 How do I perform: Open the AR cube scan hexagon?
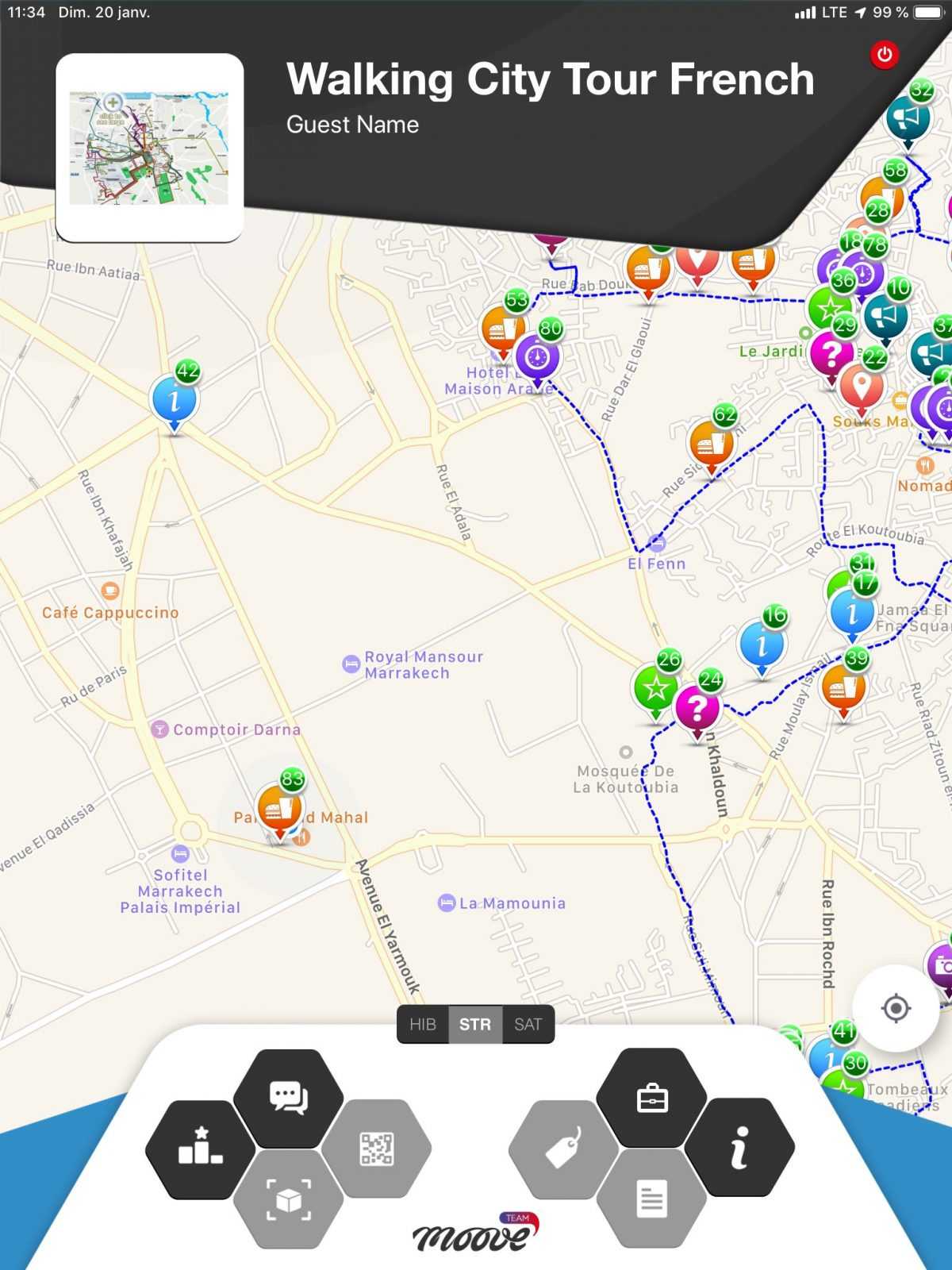[288, 1199]
